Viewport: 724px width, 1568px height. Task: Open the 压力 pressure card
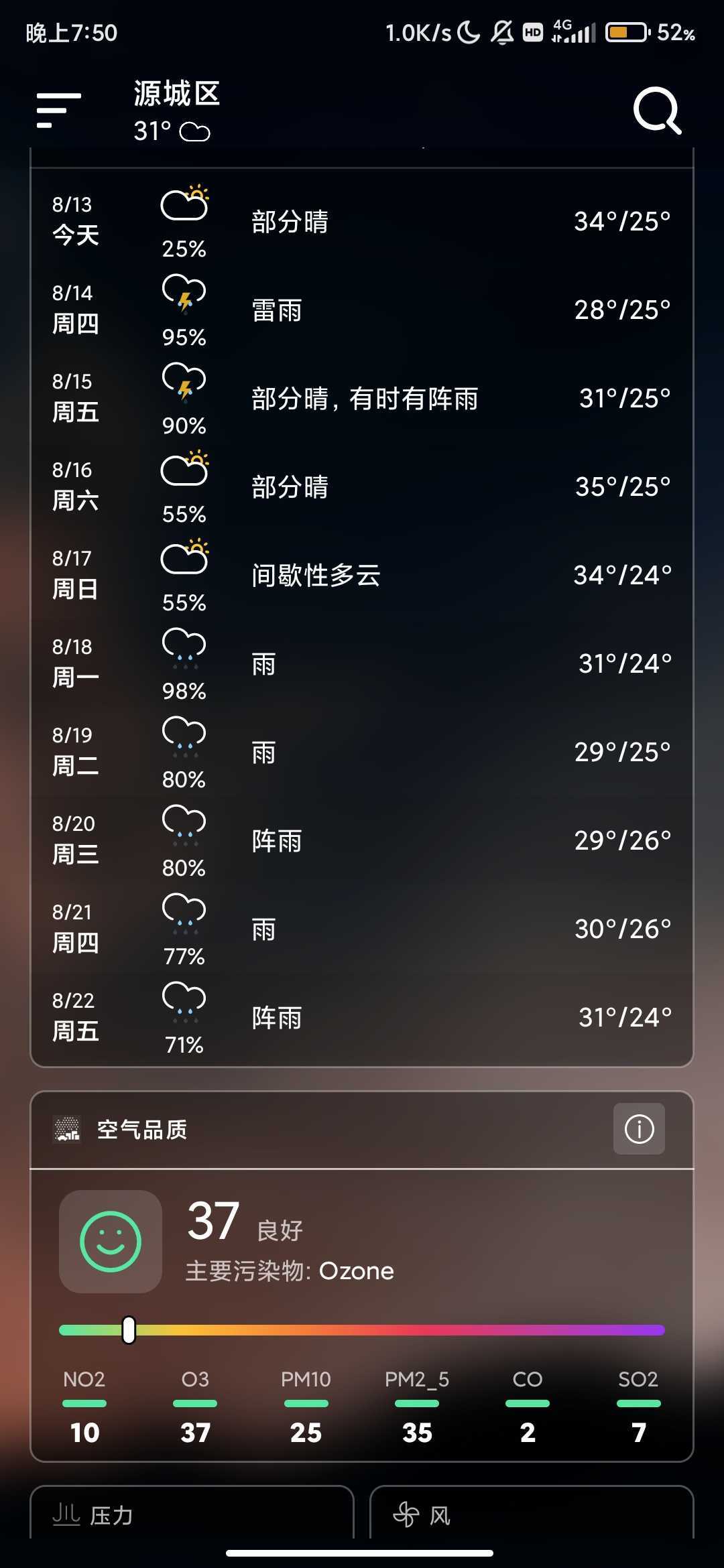pos(192,1513)
